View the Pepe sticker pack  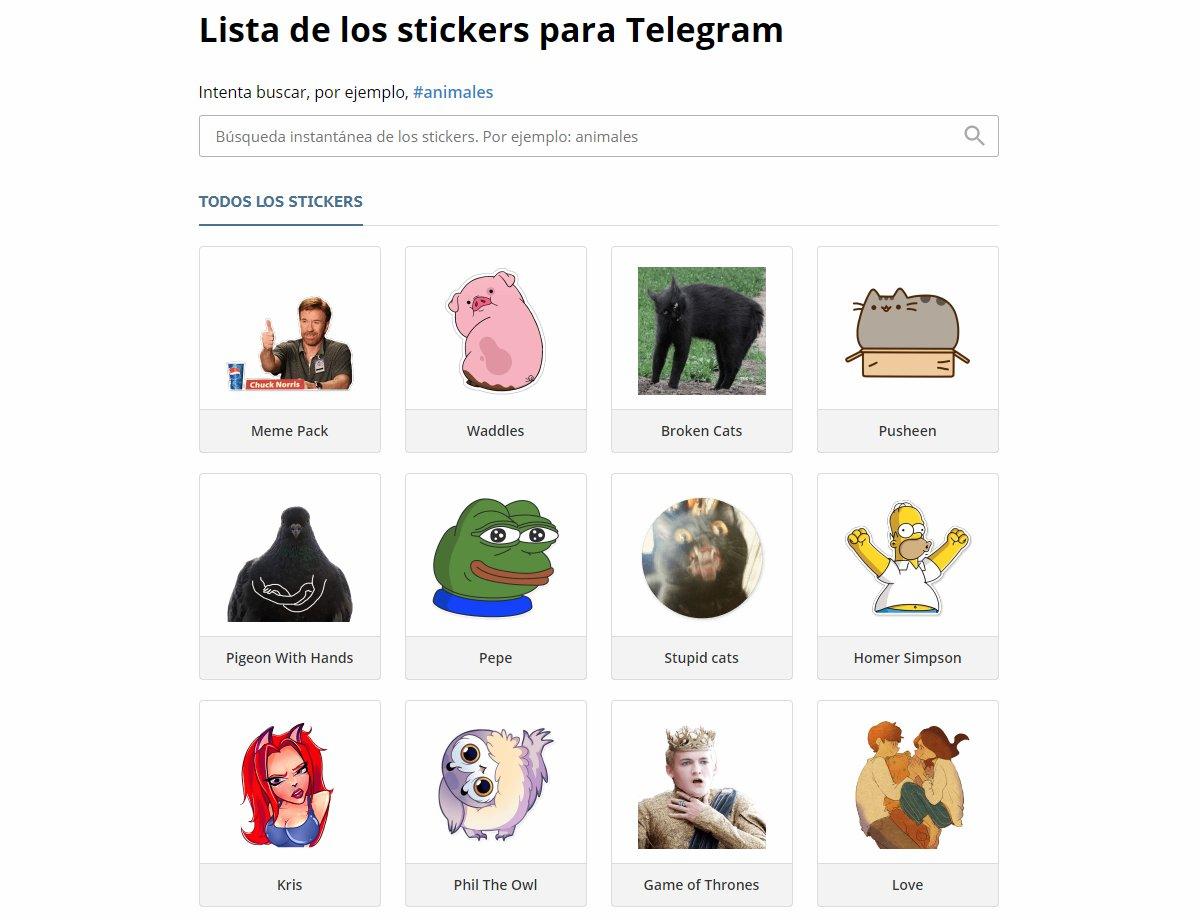[496, 576]
